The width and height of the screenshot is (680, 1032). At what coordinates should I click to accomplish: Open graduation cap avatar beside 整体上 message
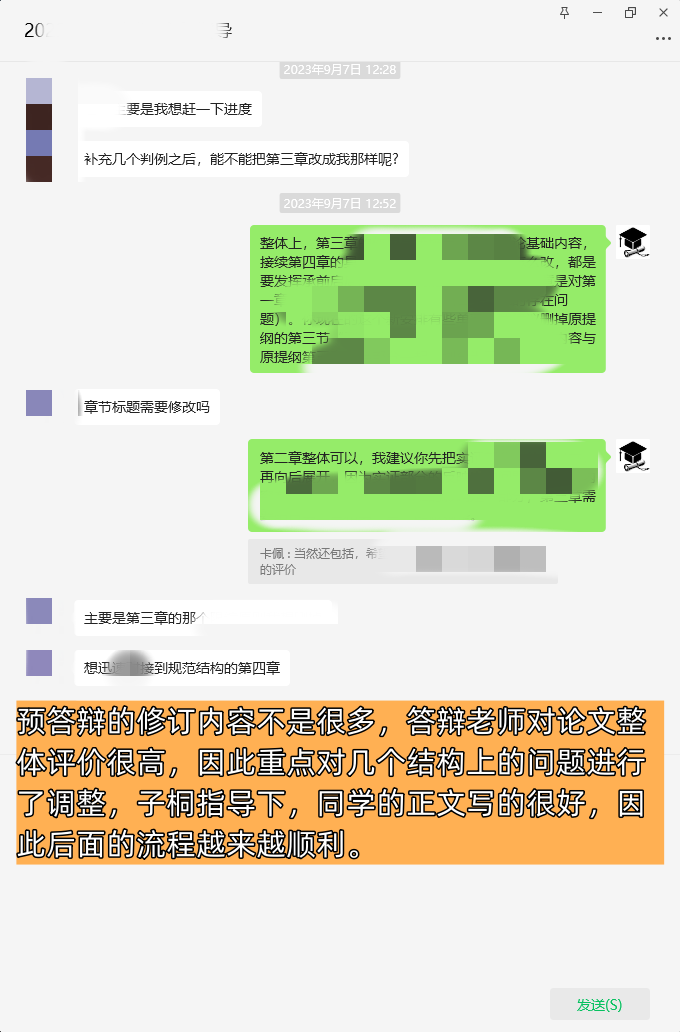634,242
